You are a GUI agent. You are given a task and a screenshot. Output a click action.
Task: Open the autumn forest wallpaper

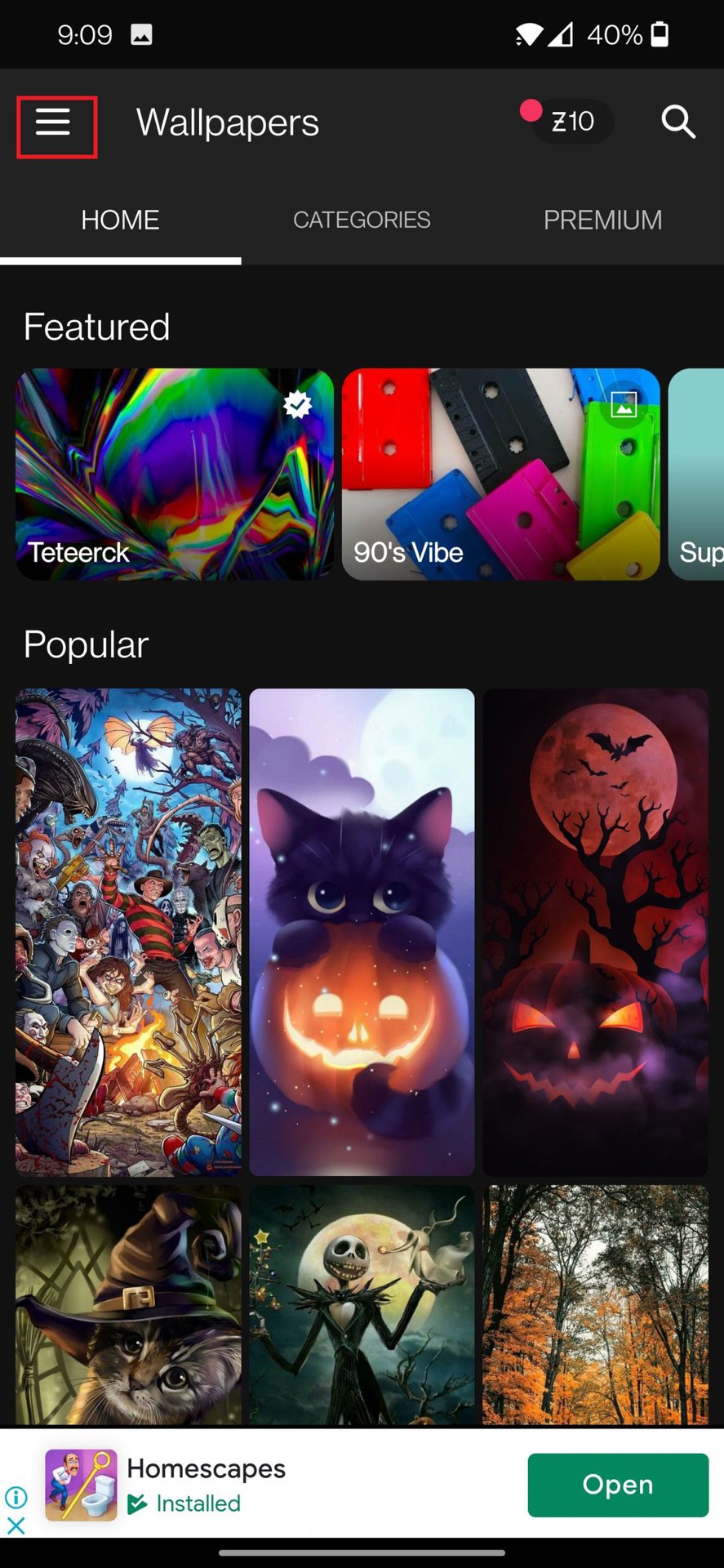595,1305
